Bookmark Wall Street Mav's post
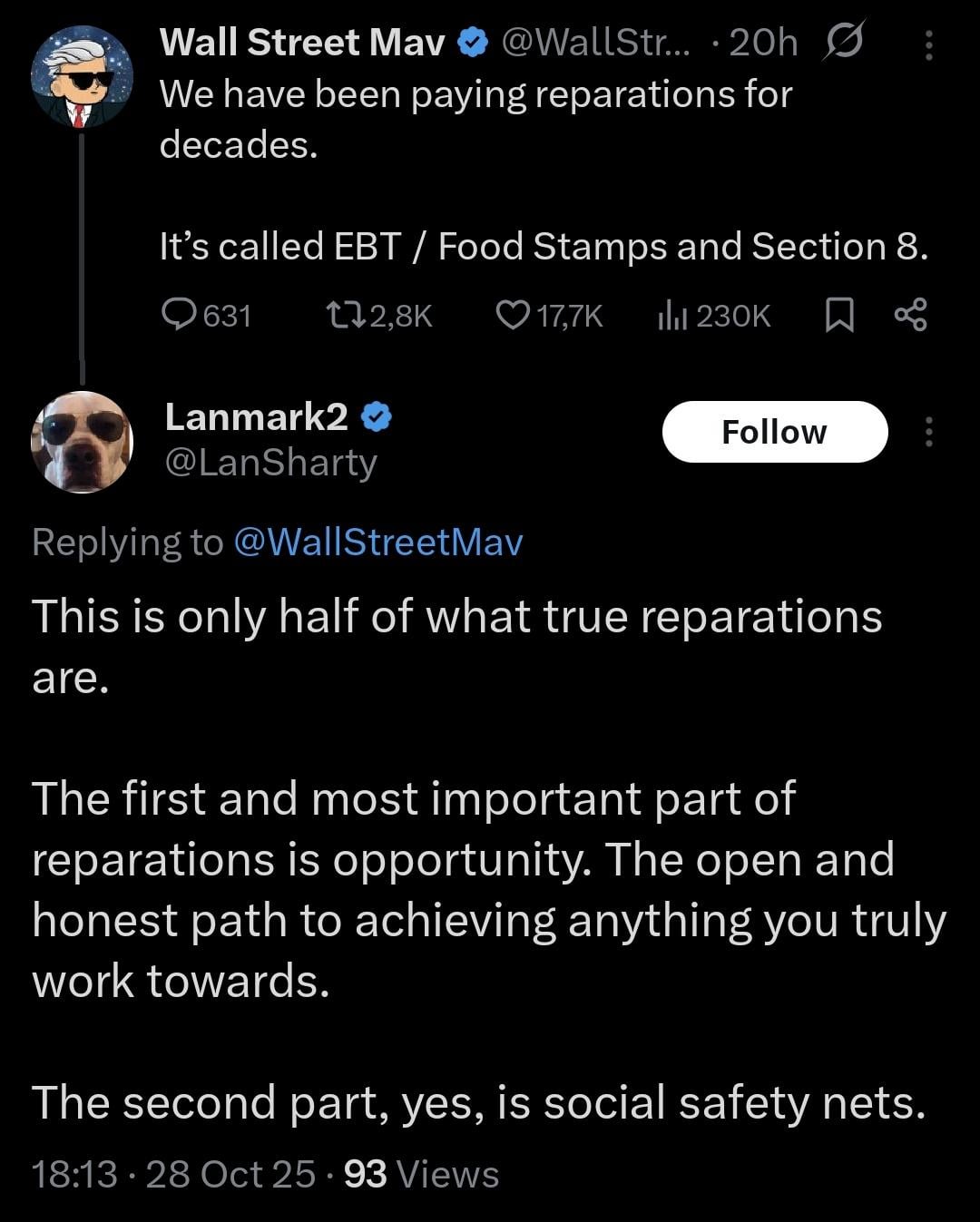This screenshot has height=1222, width=980. click(x=839, y=315)
